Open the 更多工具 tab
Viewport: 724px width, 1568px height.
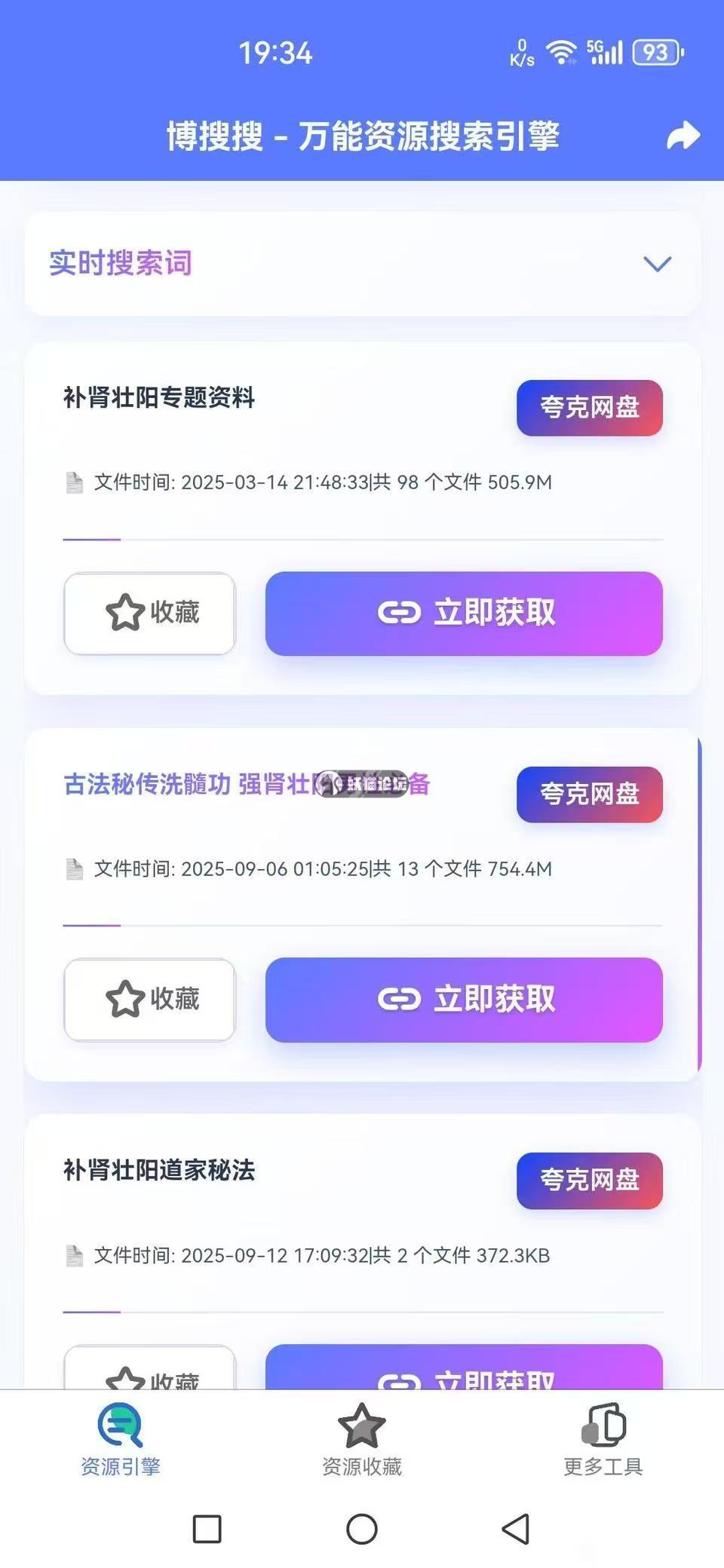pyautogui.click(x=603, y=1438)
